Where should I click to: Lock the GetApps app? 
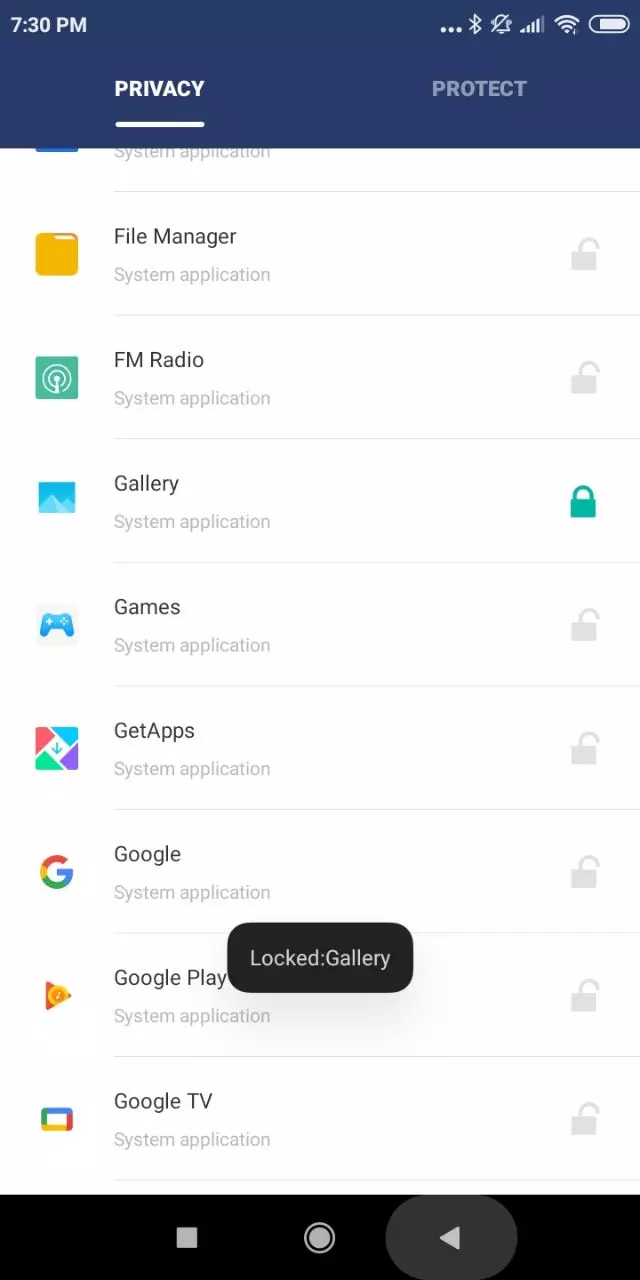584,749
